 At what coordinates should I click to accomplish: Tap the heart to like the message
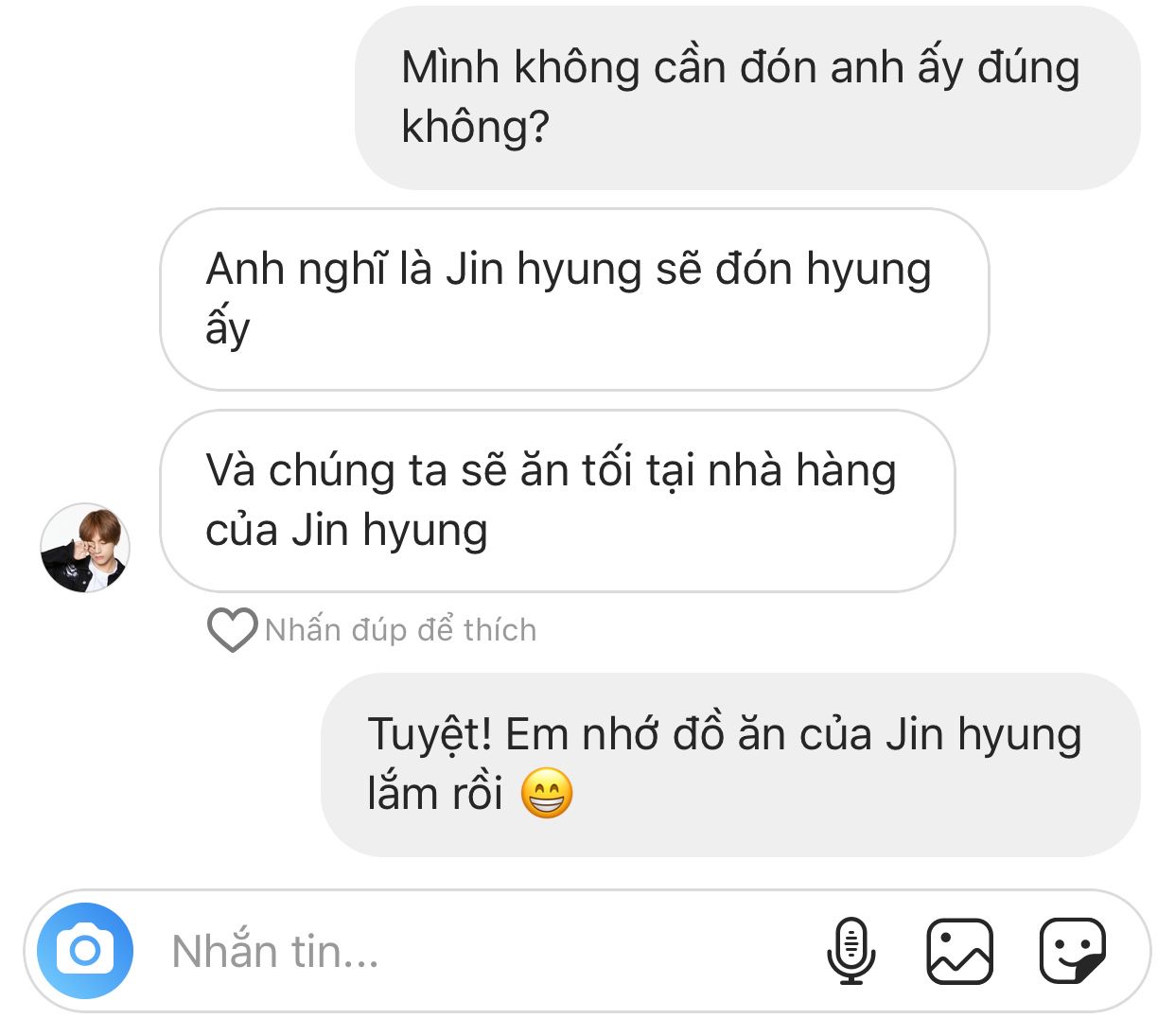coord(232,629)
